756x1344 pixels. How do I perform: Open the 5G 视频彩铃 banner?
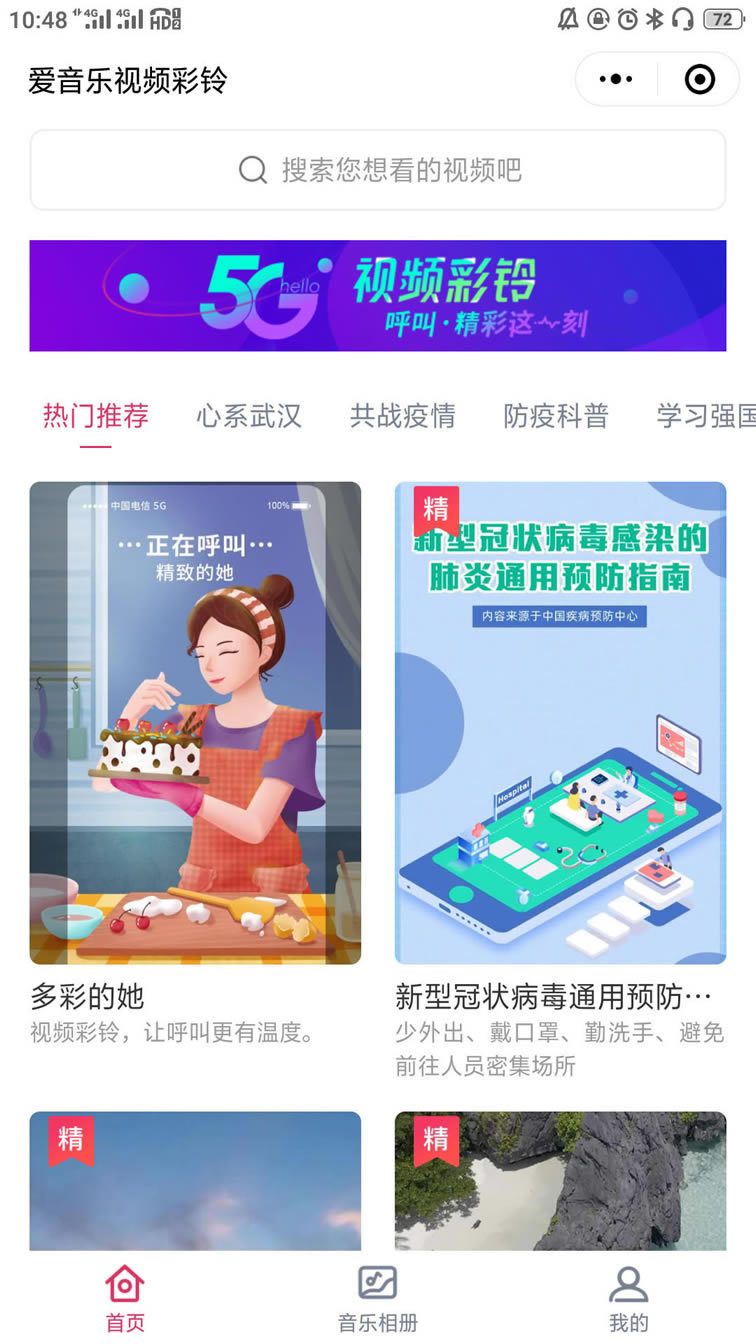378,296
